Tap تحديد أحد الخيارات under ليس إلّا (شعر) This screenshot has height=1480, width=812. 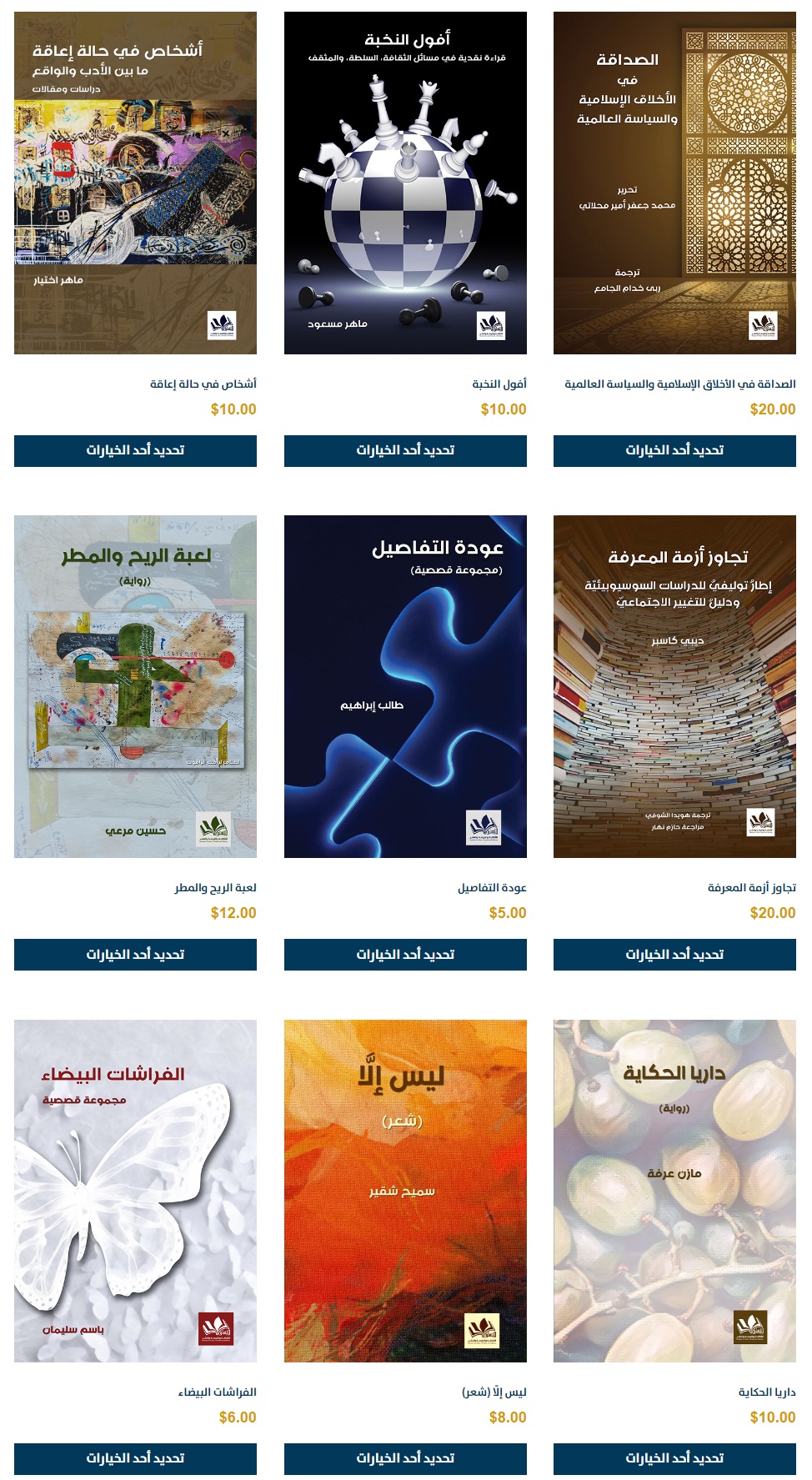pyautogui.click(x=405, y=1458)
